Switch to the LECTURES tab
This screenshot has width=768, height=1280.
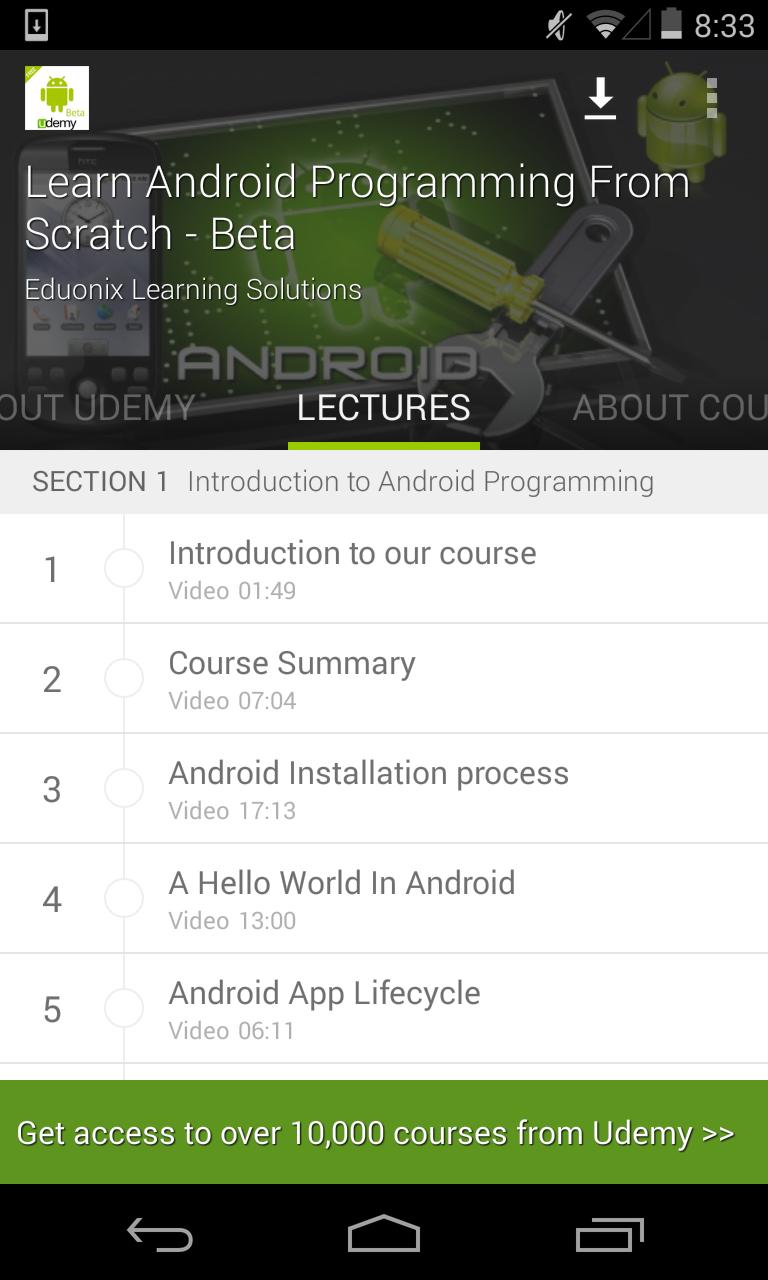click(x=383, y=408)
